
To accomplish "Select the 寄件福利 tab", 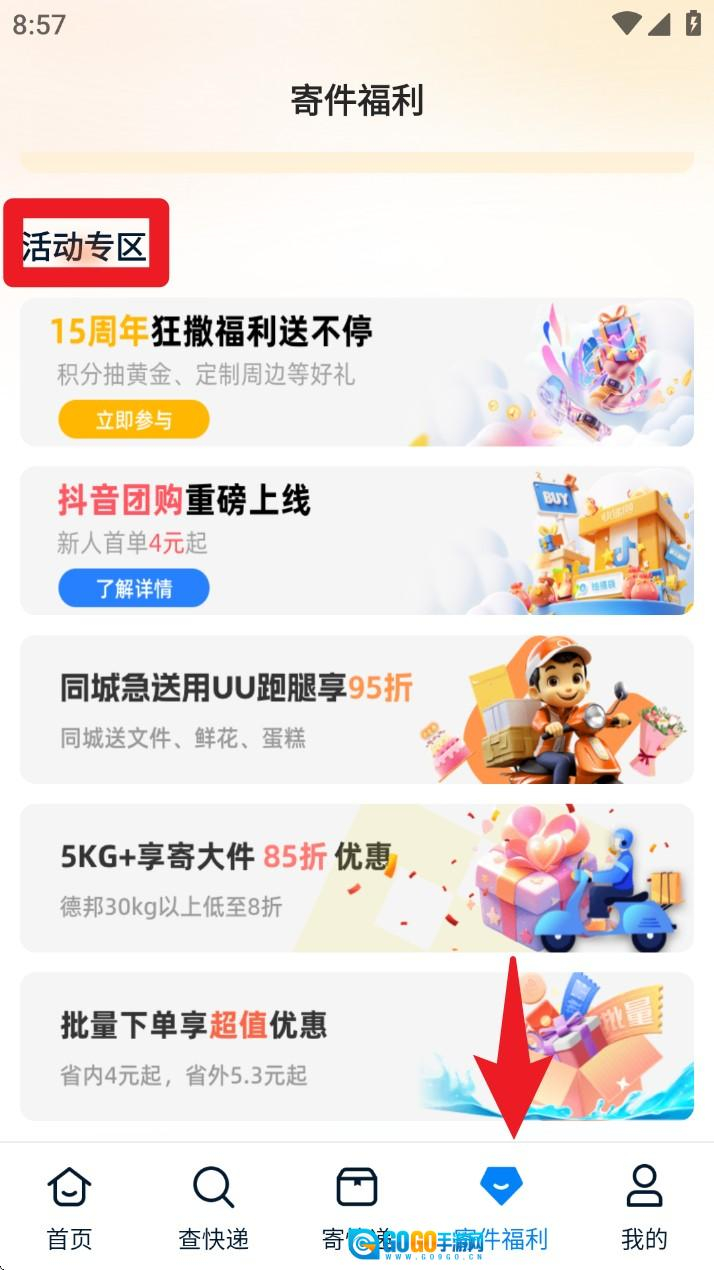I will (x=500, y=1207).
